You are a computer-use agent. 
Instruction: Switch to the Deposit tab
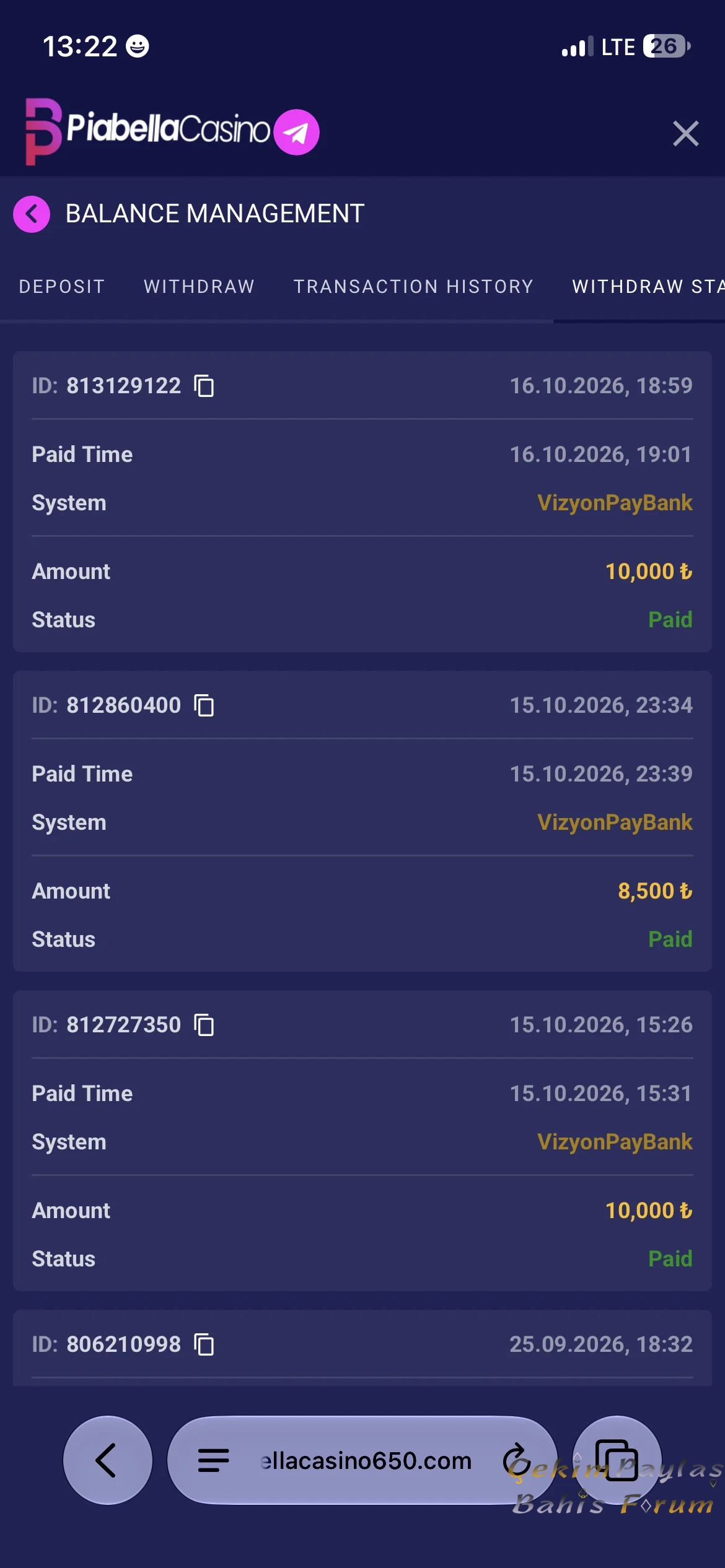[x=62, y=286]
